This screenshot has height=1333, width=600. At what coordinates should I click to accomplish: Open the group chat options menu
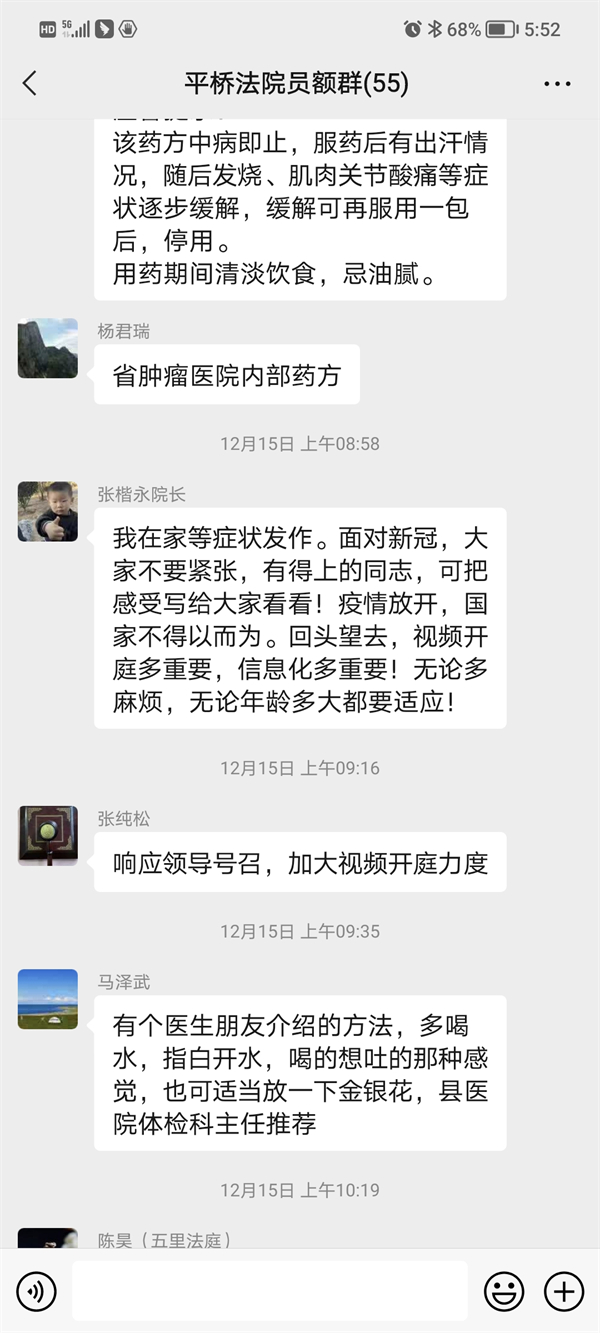[x=557, y=83]
